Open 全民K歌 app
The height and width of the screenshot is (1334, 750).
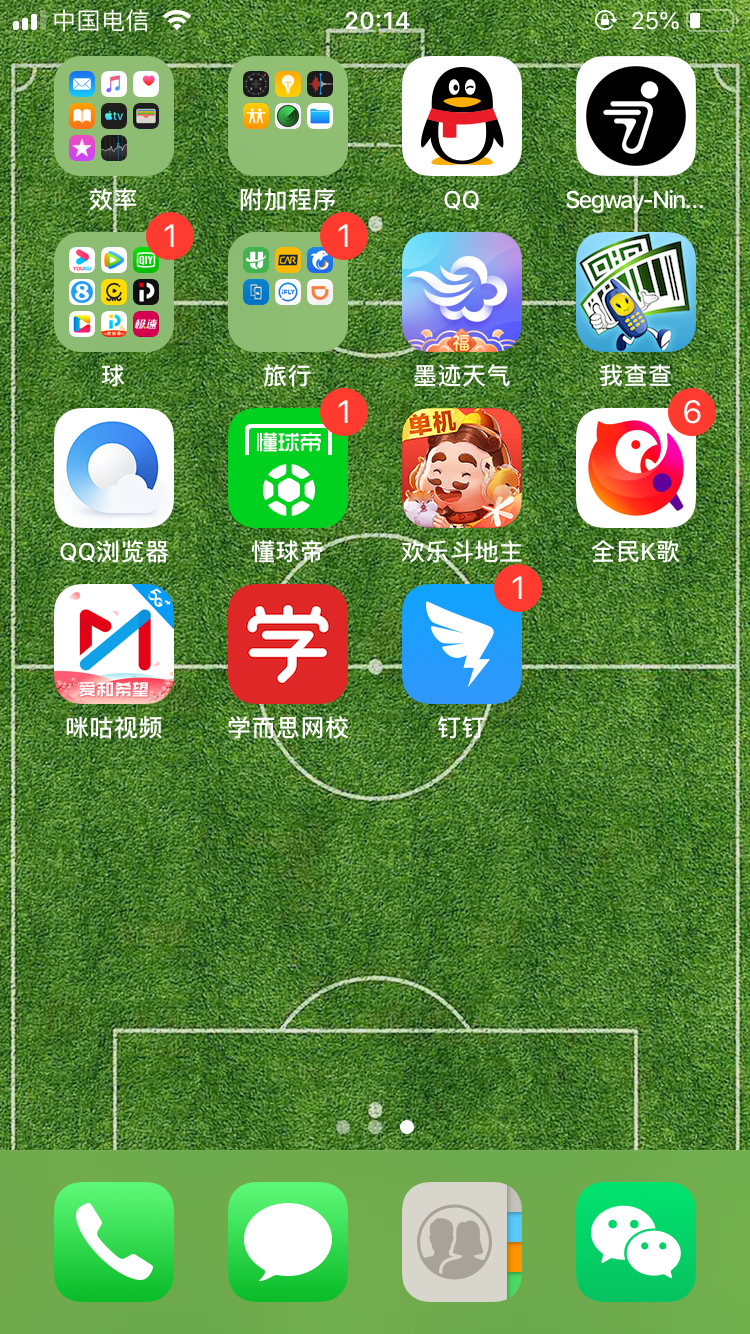[636, 468]
